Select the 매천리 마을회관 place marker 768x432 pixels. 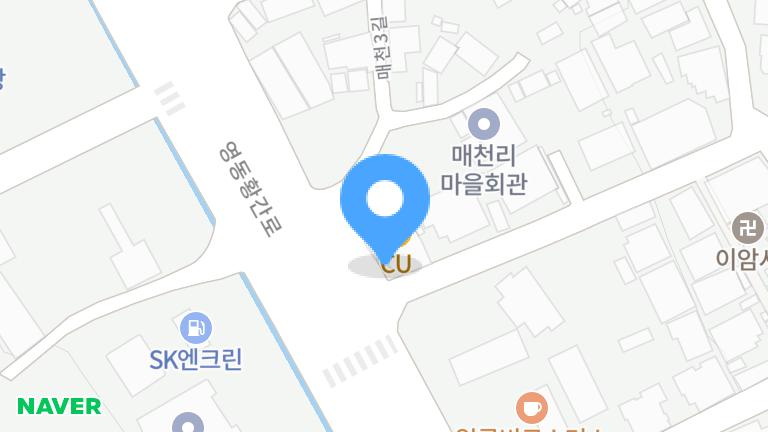pos(484,124)
